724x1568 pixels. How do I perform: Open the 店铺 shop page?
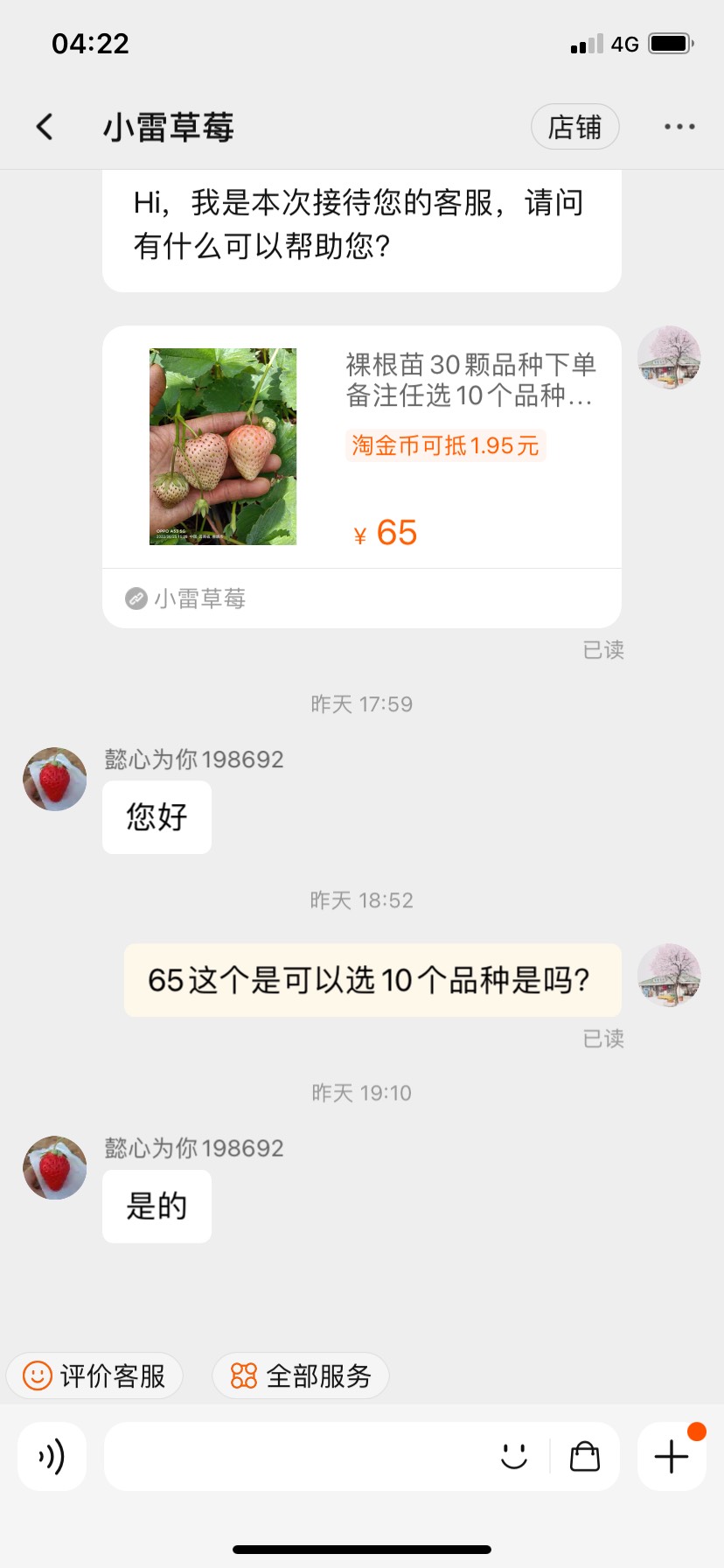(x=574, y=127)
